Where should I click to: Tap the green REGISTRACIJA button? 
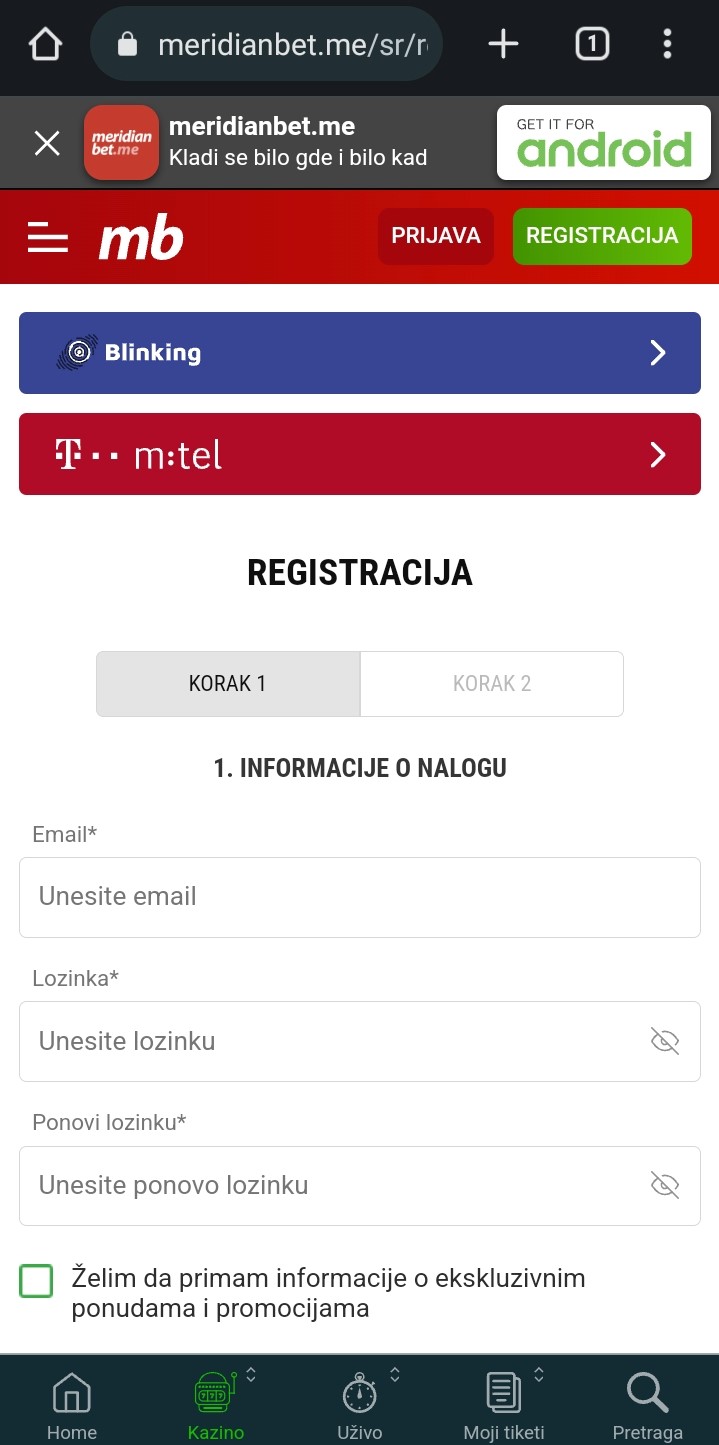pyautogui.click(x=602, y=236)
